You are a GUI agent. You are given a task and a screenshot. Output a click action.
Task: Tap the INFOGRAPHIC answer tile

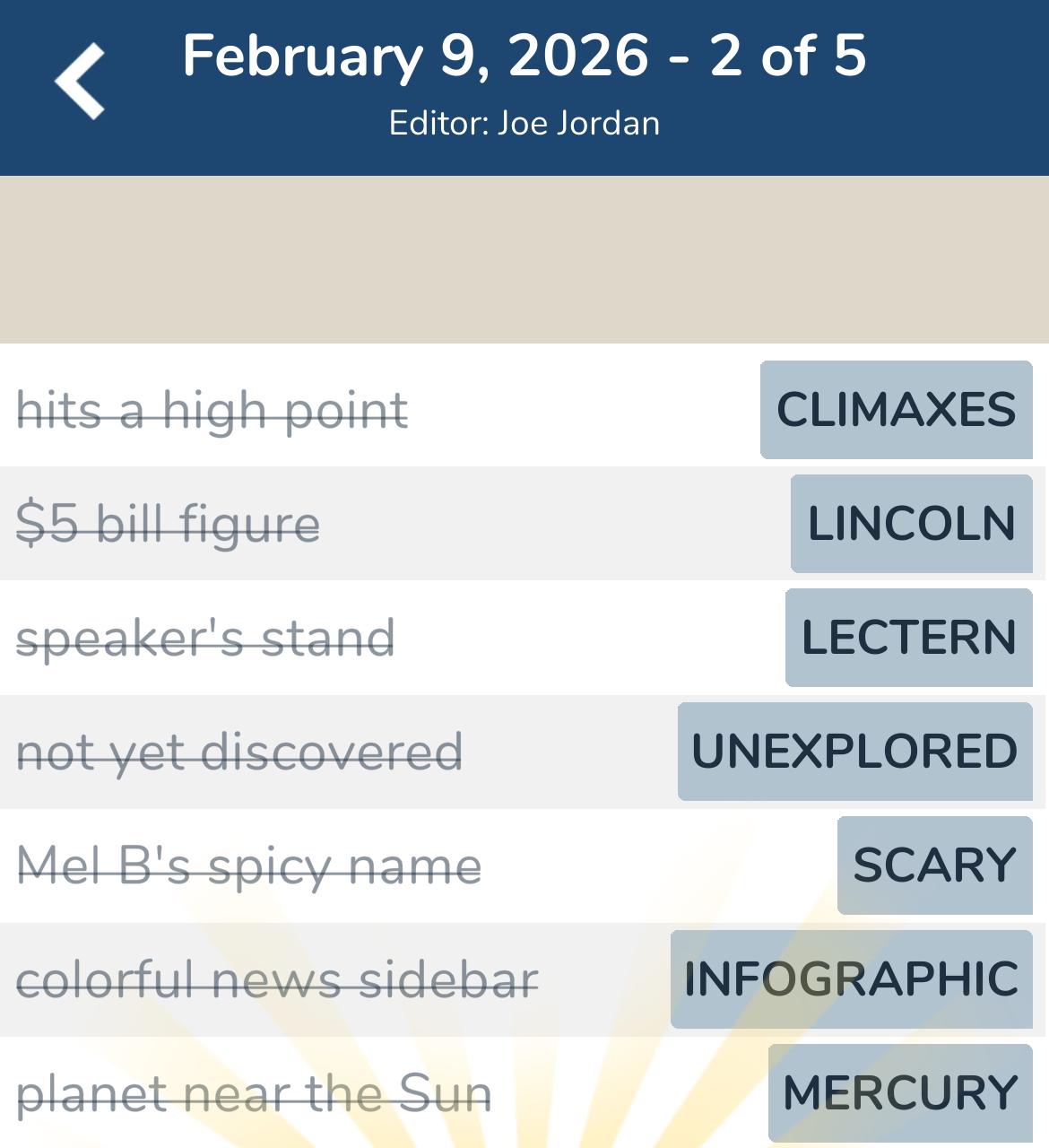point(848,979)
